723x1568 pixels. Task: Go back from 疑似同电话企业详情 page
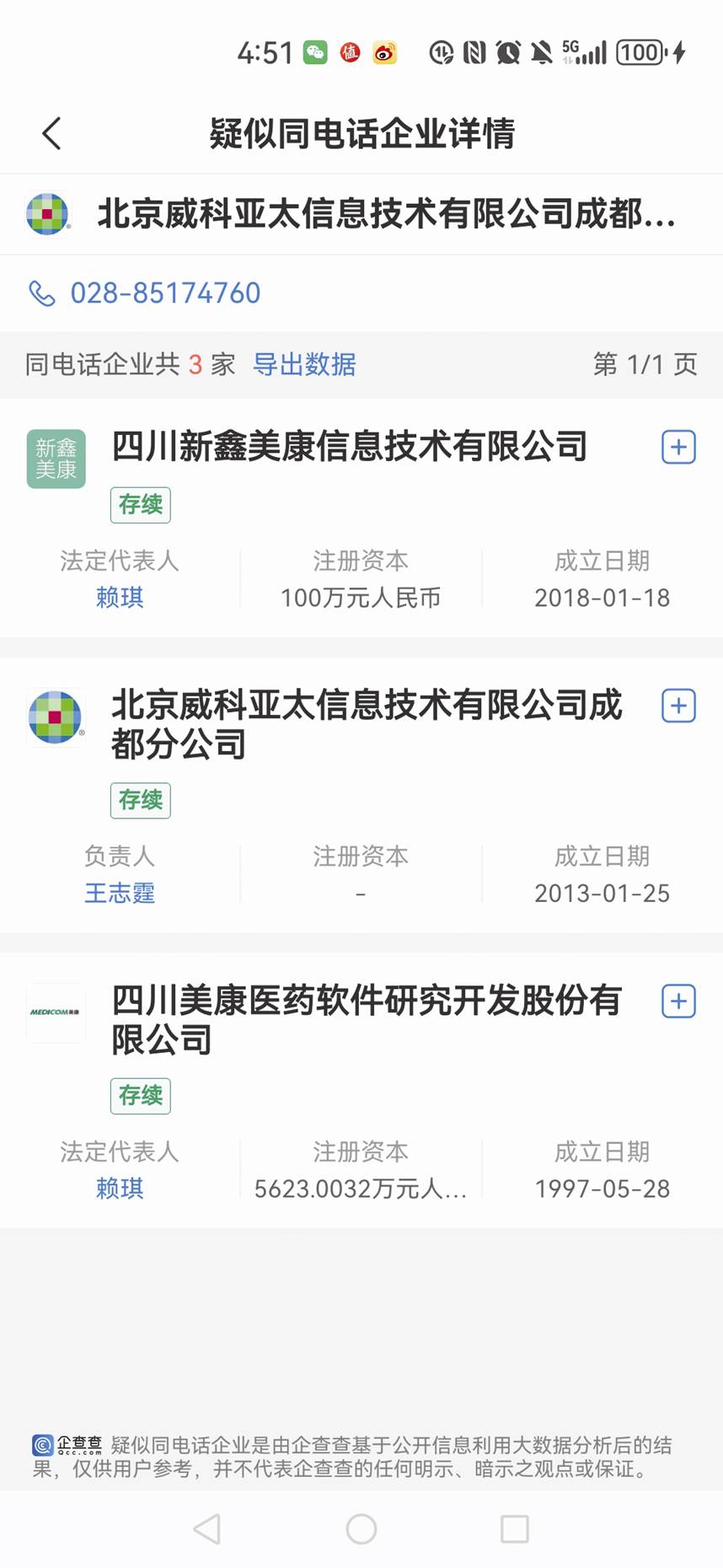point(51,133)
